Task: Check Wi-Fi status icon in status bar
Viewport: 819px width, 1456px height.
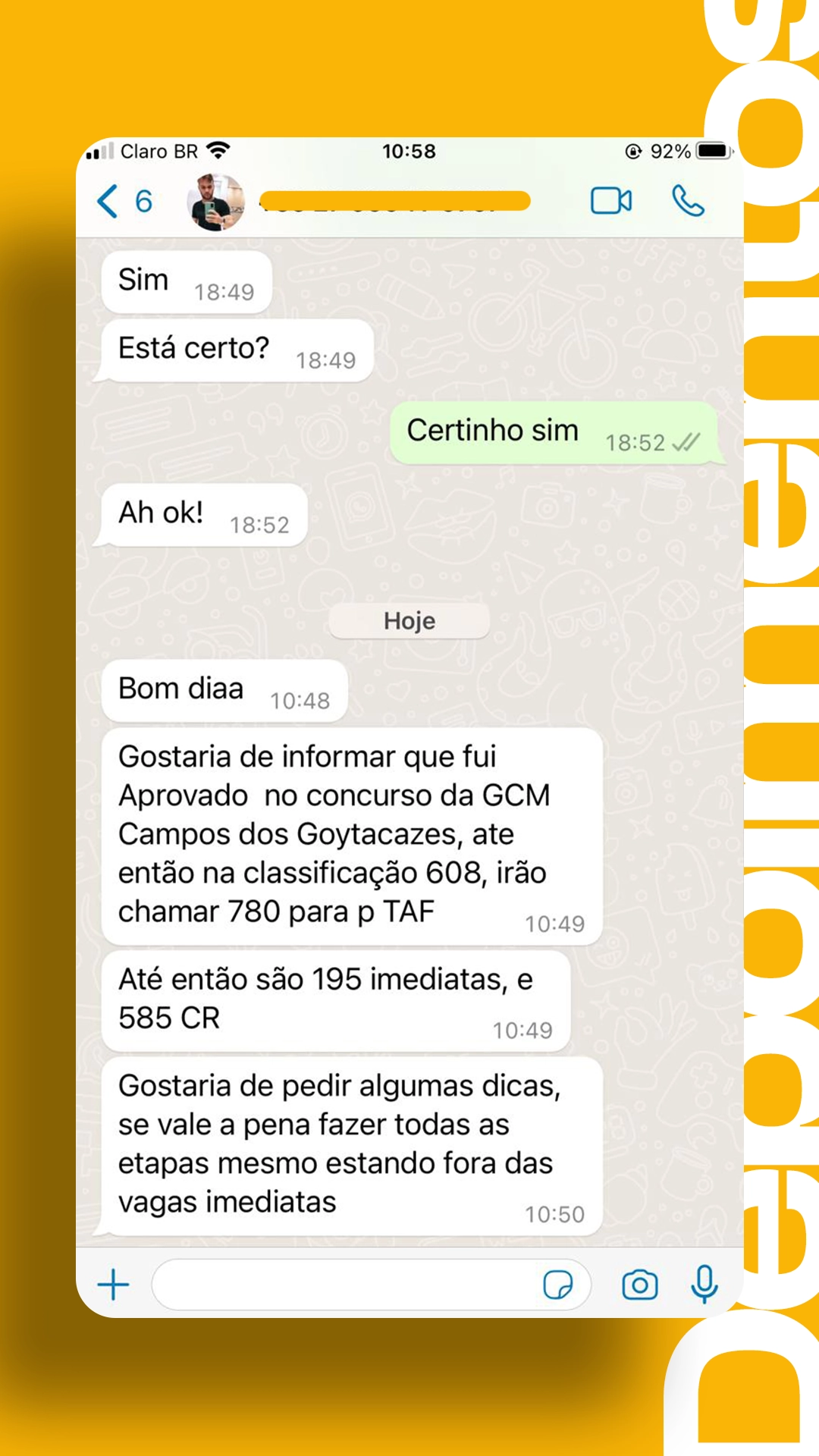Action: (x=215, y=150)
